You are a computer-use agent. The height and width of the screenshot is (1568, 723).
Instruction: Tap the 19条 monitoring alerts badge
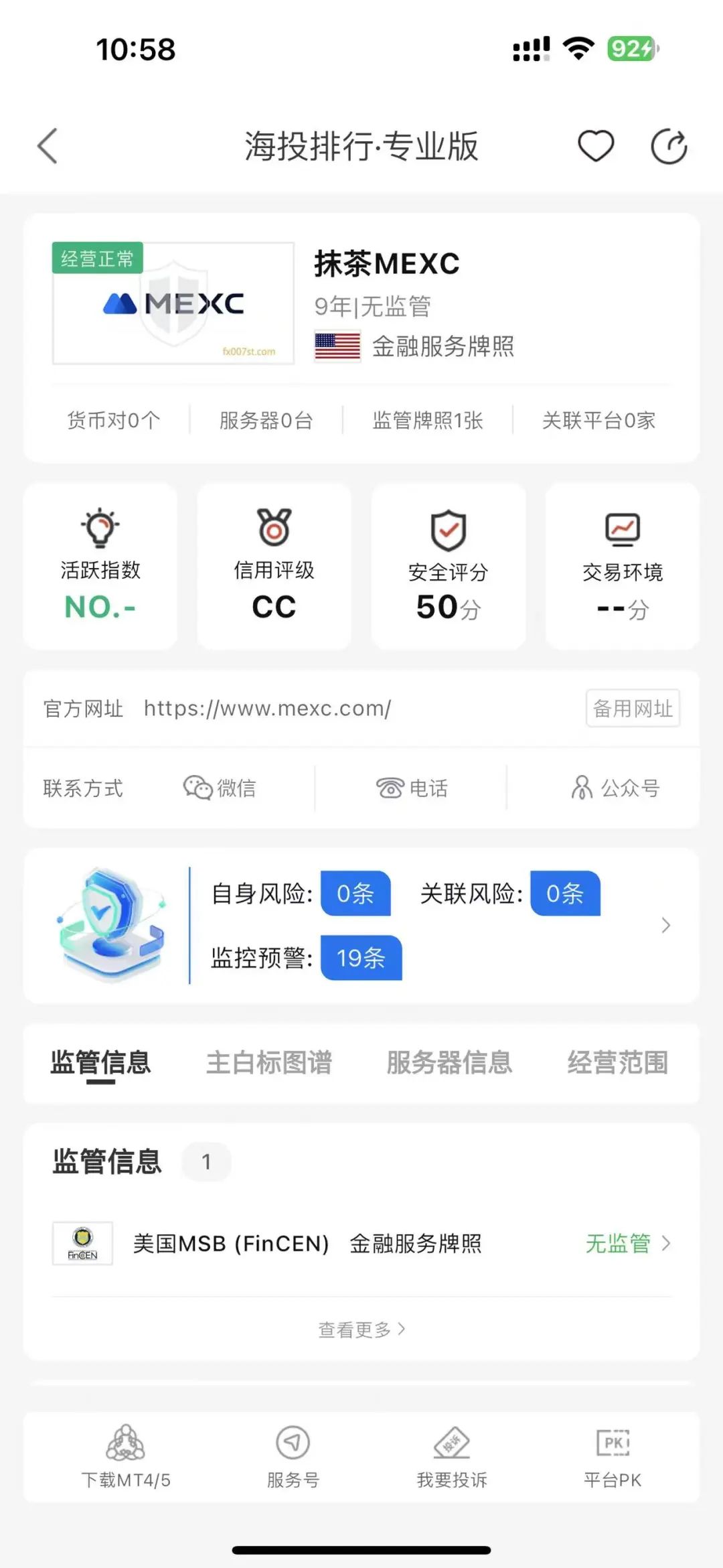(x=360, y=958)
